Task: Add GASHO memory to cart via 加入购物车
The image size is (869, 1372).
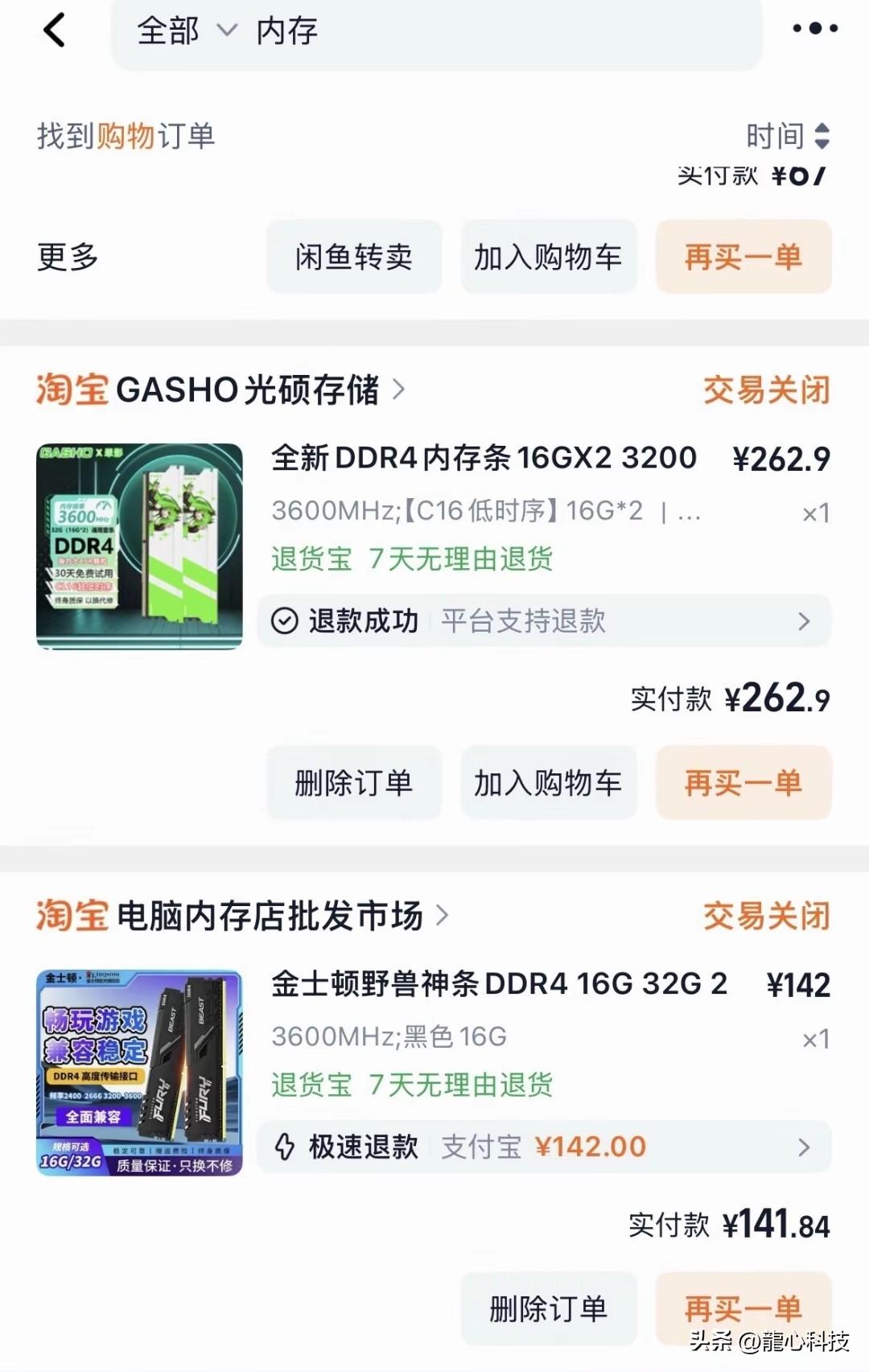Action: tap(549, 782)
